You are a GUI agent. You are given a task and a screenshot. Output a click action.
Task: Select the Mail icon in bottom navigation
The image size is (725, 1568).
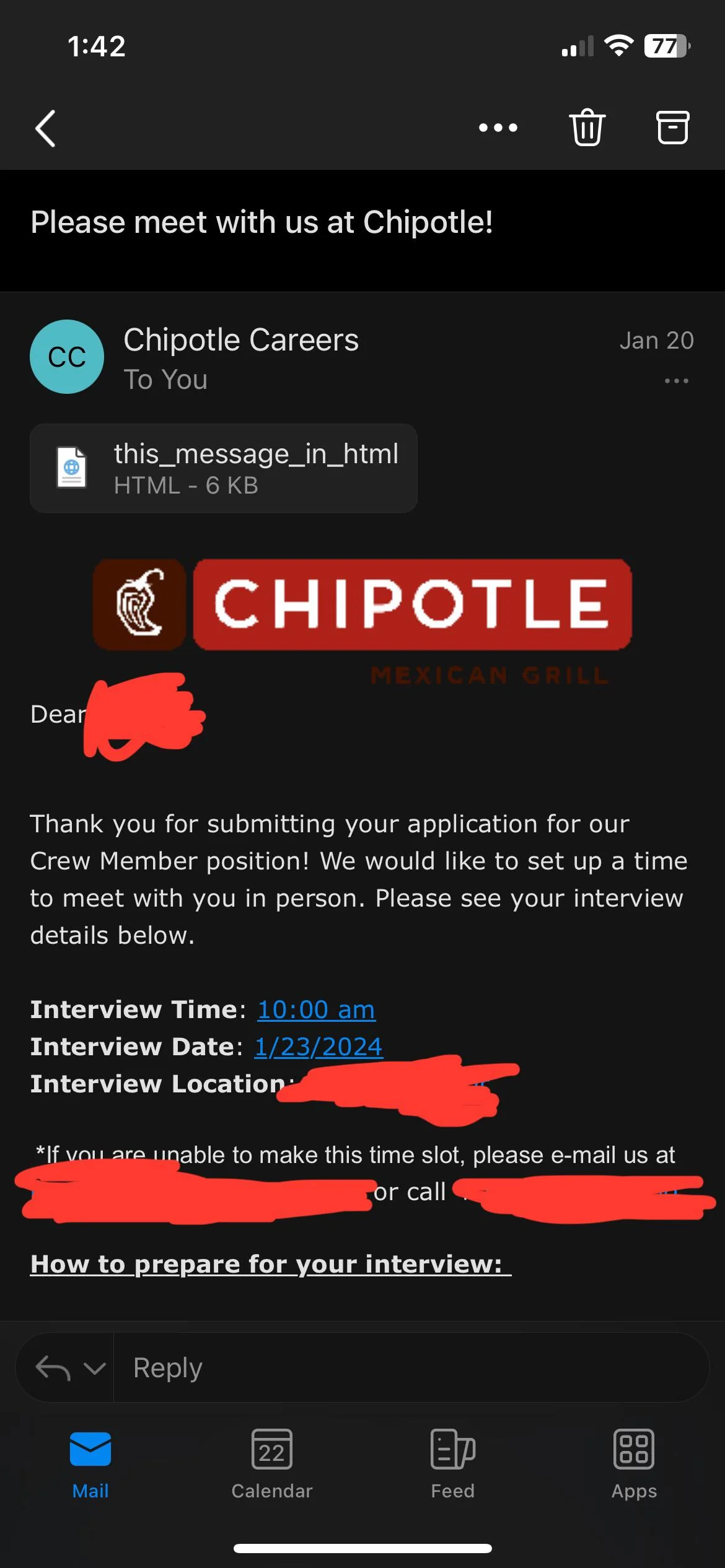89,1461
